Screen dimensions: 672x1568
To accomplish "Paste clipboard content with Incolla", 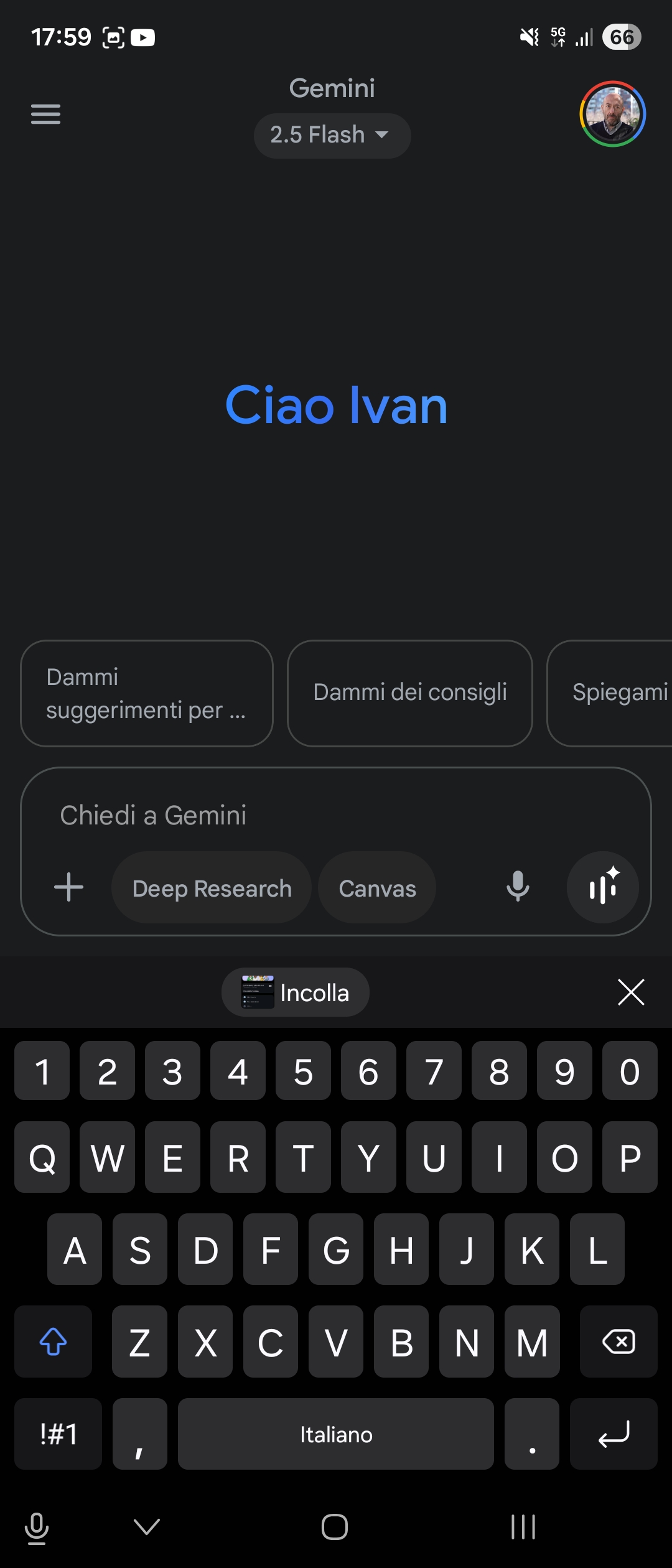I will [x=296, y=992].
